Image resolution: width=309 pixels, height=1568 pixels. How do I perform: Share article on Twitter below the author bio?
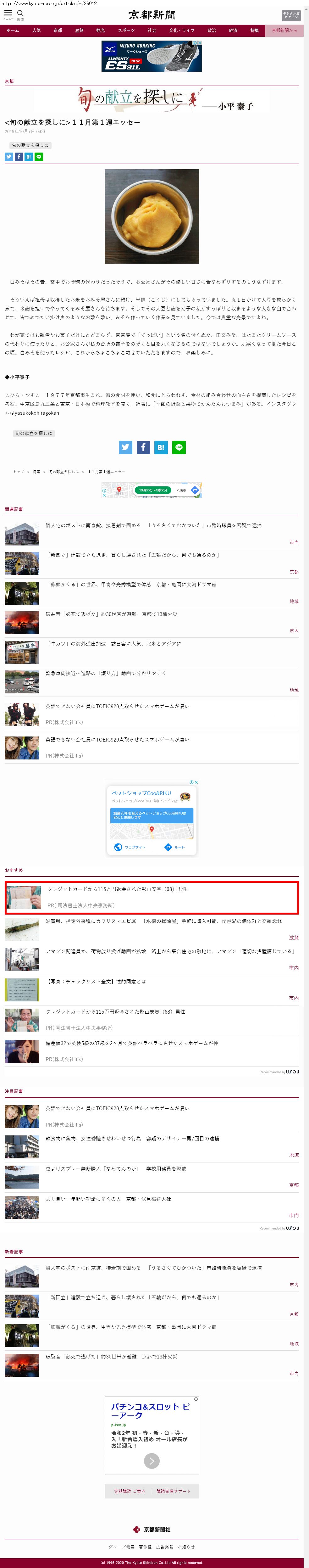(x=125, y=447)
